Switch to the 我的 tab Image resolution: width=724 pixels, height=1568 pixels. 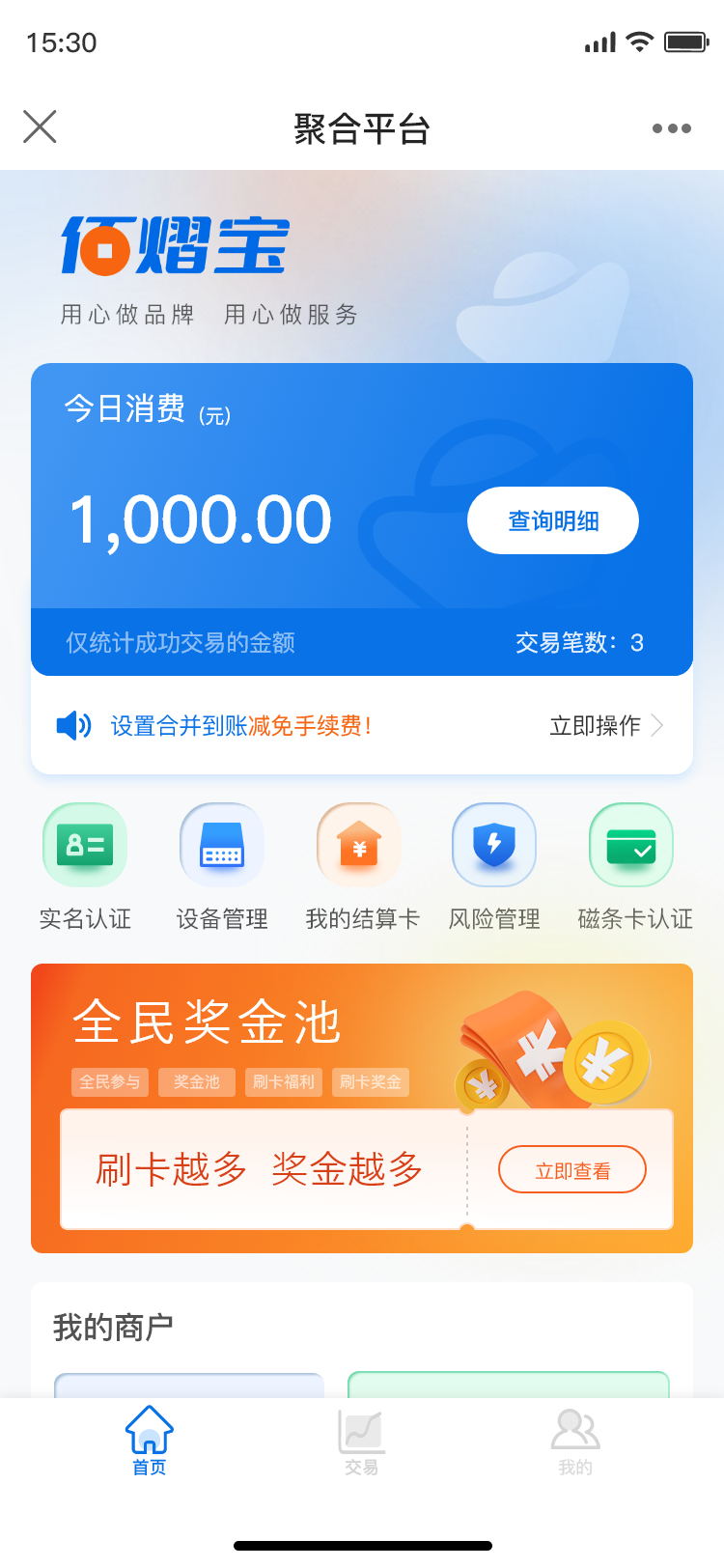[574, 1442]
